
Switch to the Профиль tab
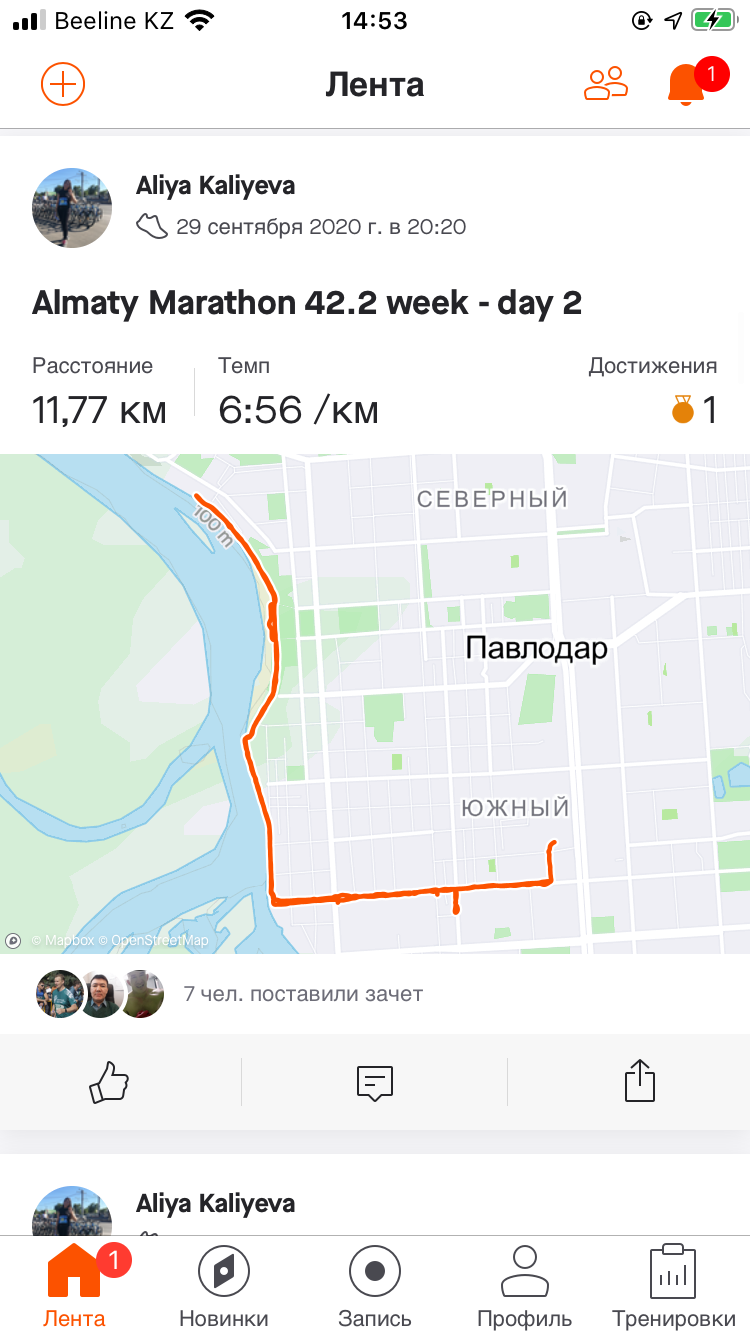pos(525,1288)
